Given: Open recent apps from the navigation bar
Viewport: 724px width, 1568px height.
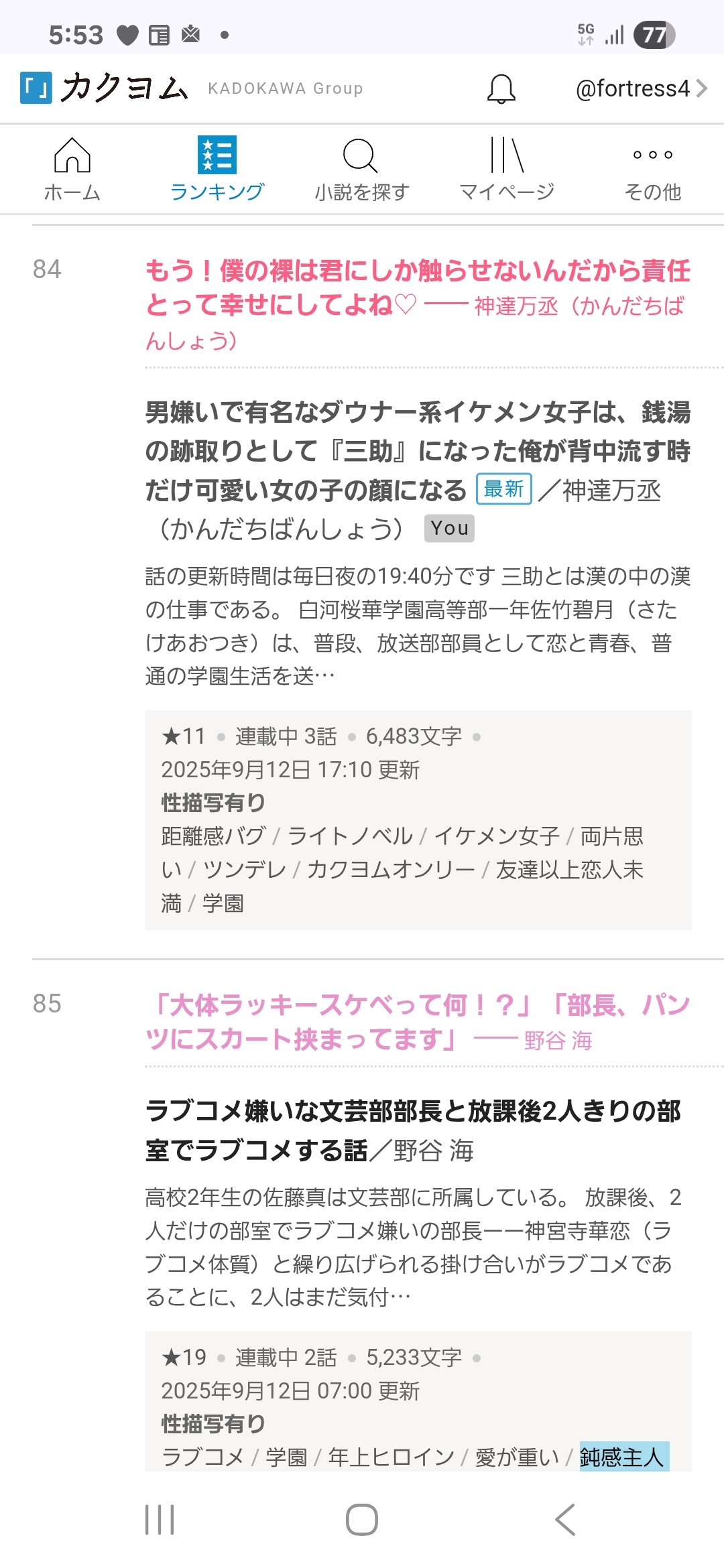Looking at the screenshot, I should pyautogui.click(x=160, y=1519).
